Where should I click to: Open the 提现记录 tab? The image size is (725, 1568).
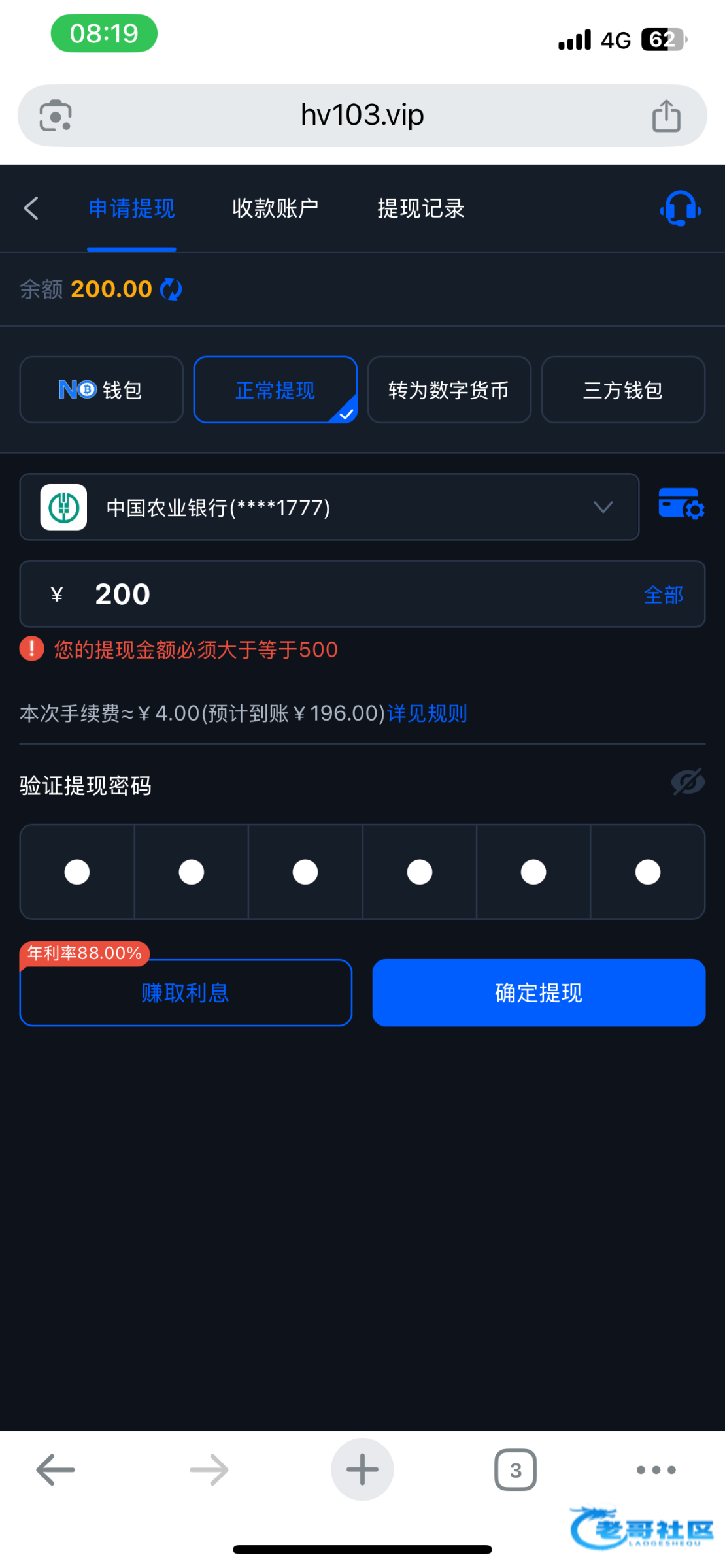click(421, 208)
